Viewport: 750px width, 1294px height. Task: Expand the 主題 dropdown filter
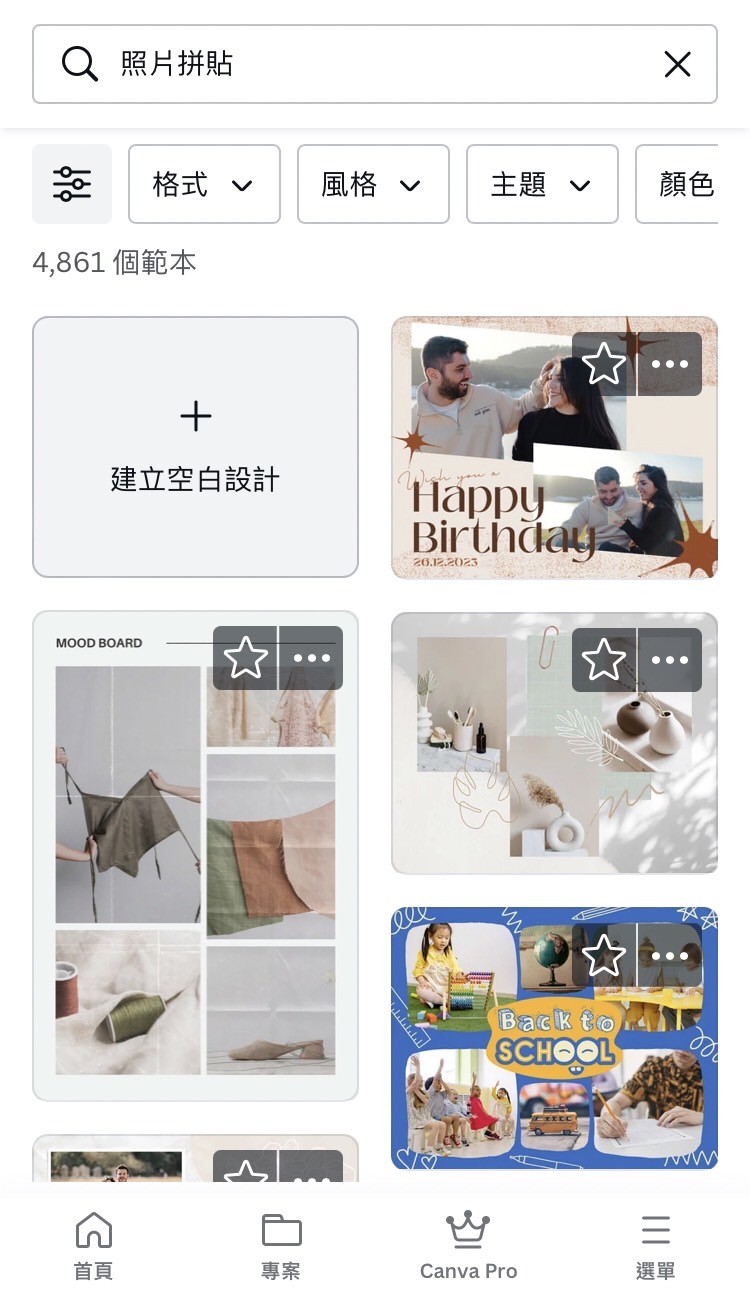[542, 184]
